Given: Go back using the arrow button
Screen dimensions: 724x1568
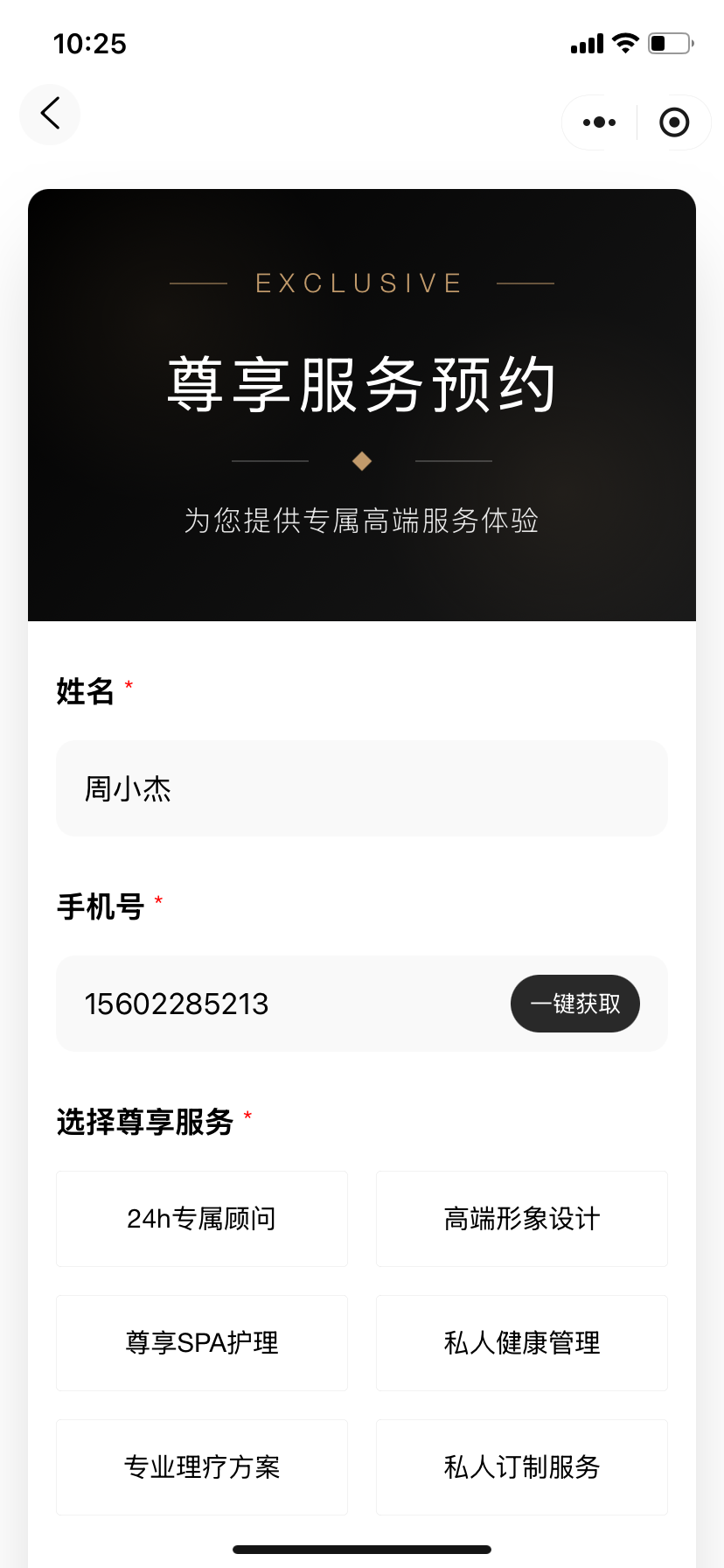Looking at the screenshot, I should (x=50, y=115).
